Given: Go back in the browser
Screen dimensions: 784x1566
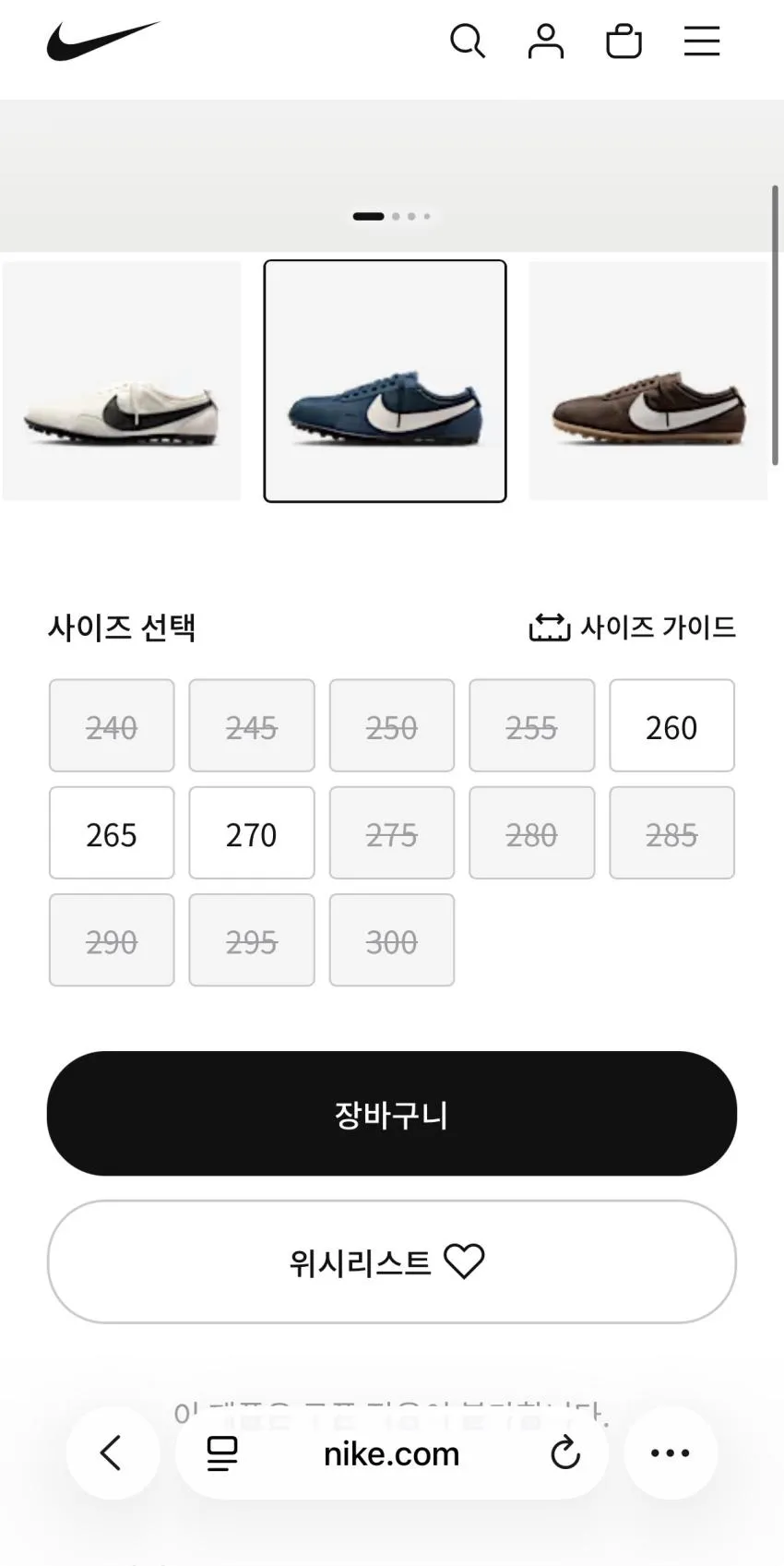Looking at the screenshot, I should click(112, 1452).
